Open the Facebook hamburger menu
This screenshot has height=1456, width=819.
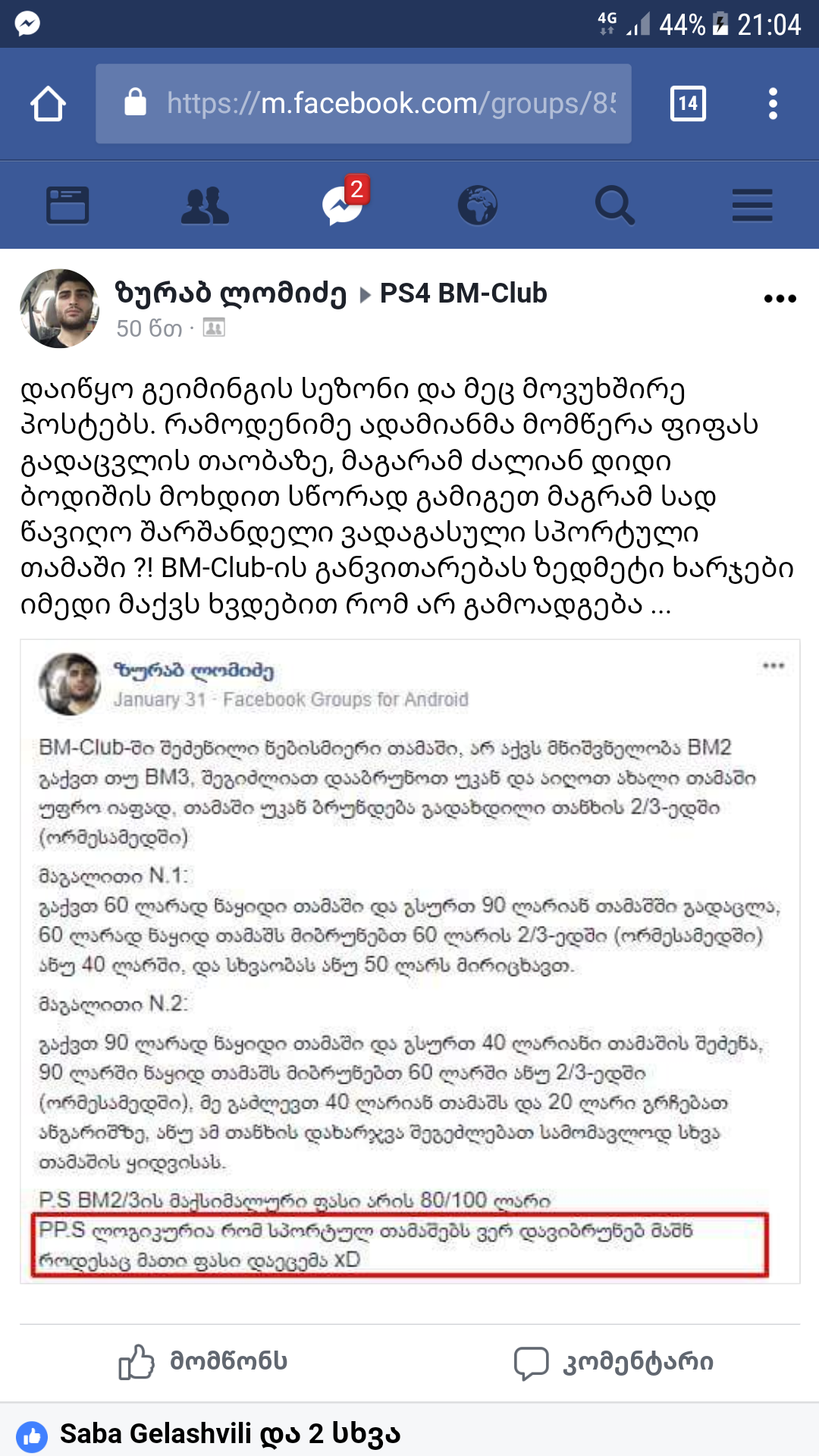coord(752,205)
